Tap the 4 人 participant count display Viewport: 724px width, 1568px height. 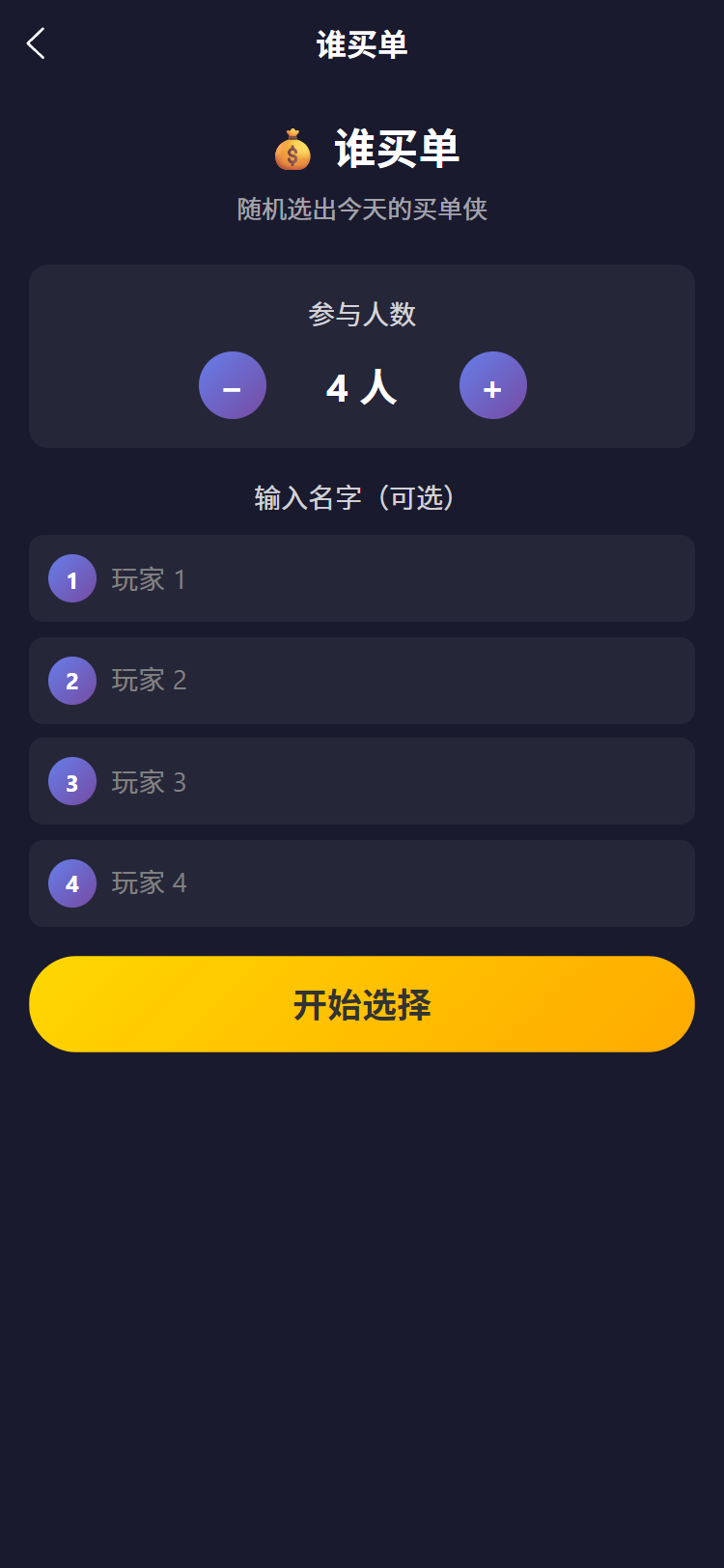tap(361, 385)
